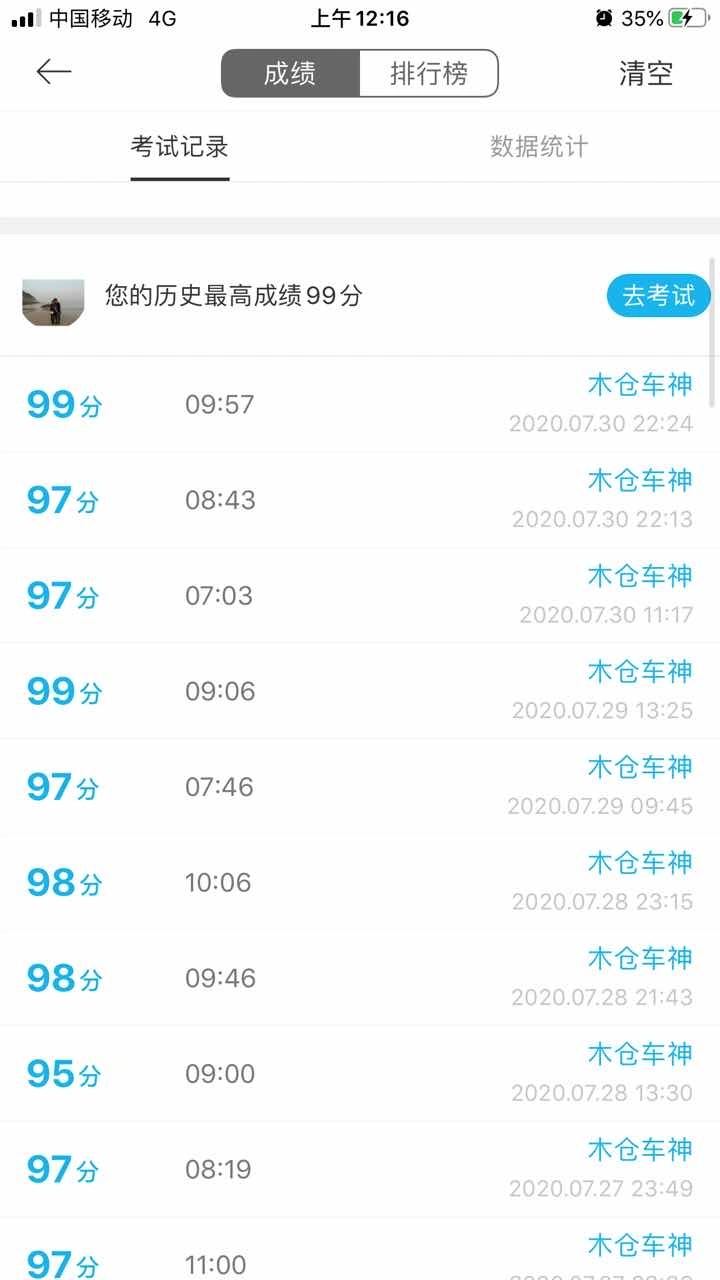This screenshot has height=1280, width=720.
Task: Open the 98分 record from 2020.07.28 23:15
Action: point(360,882)
